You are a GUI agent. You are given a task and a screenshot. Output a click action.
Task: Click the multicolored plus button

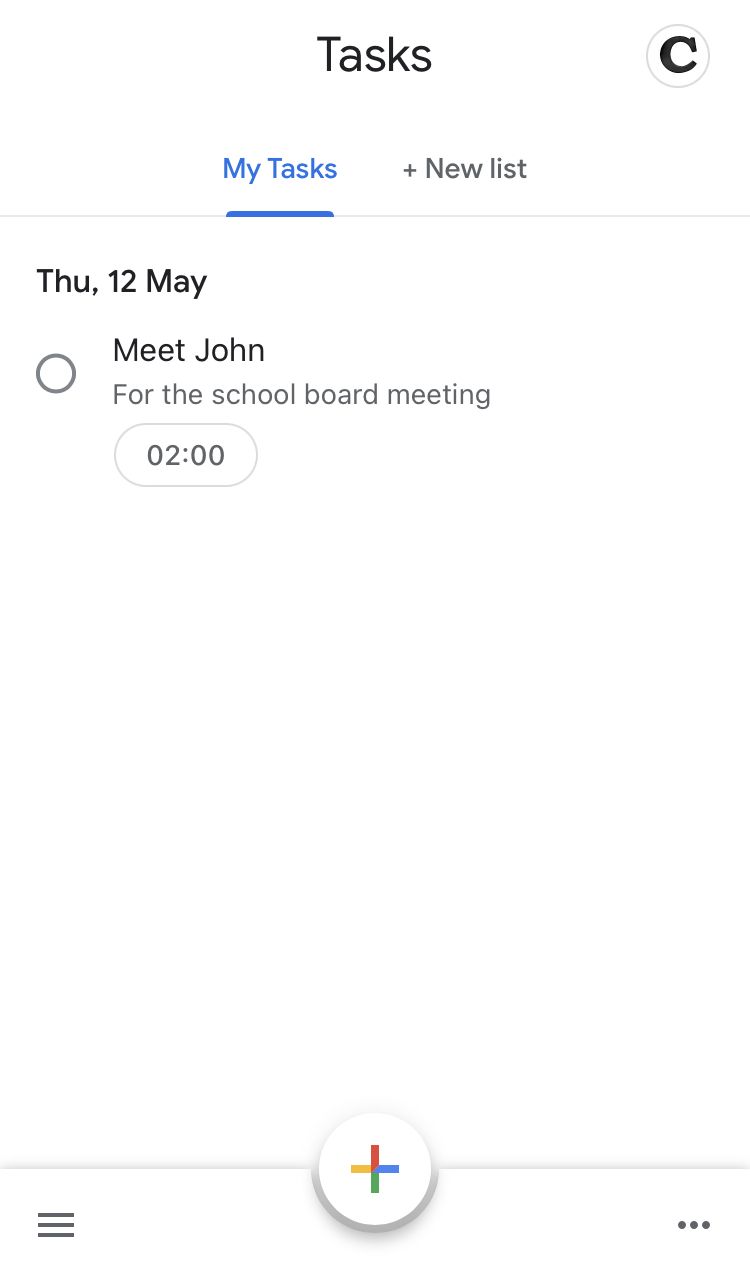click(x=374, y=1170)
